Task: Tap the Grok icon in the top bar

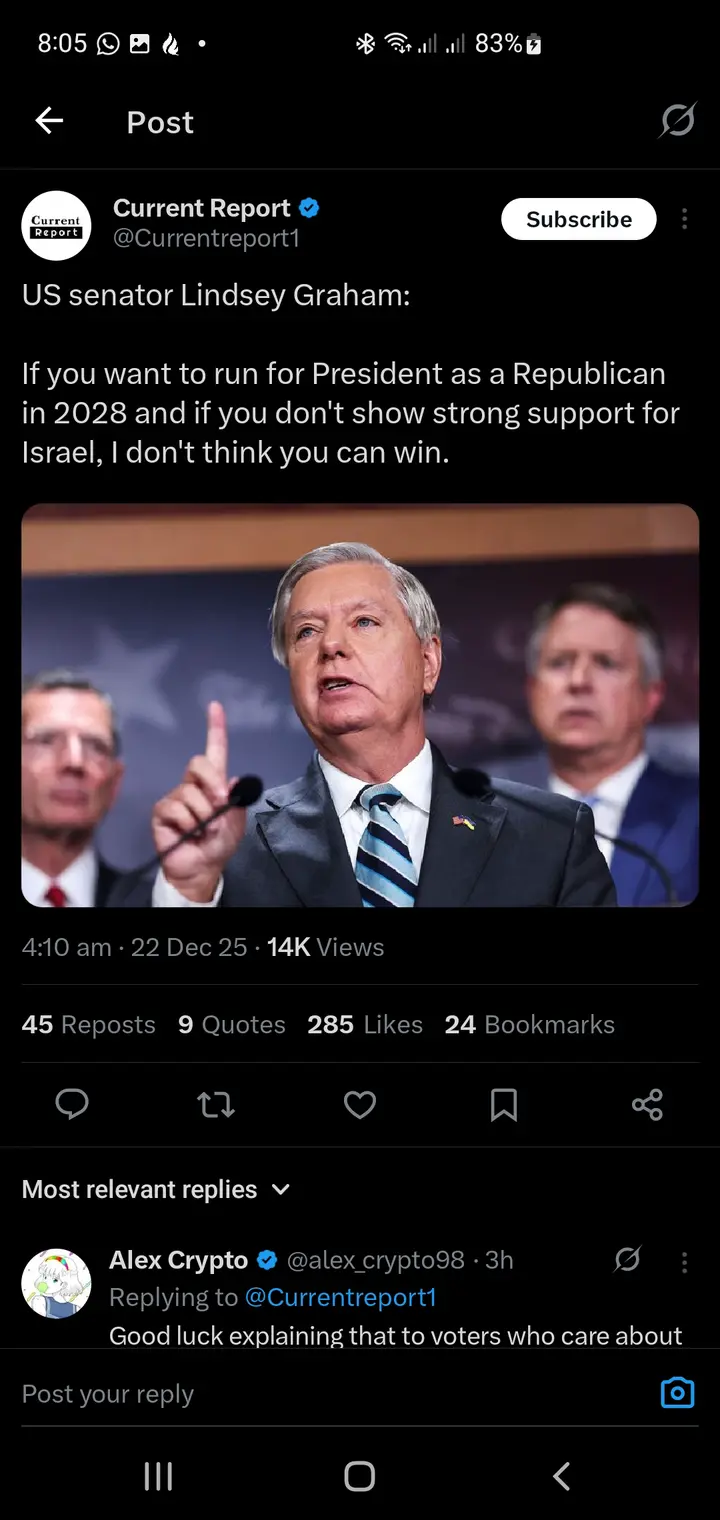Action: pos(677,121)
